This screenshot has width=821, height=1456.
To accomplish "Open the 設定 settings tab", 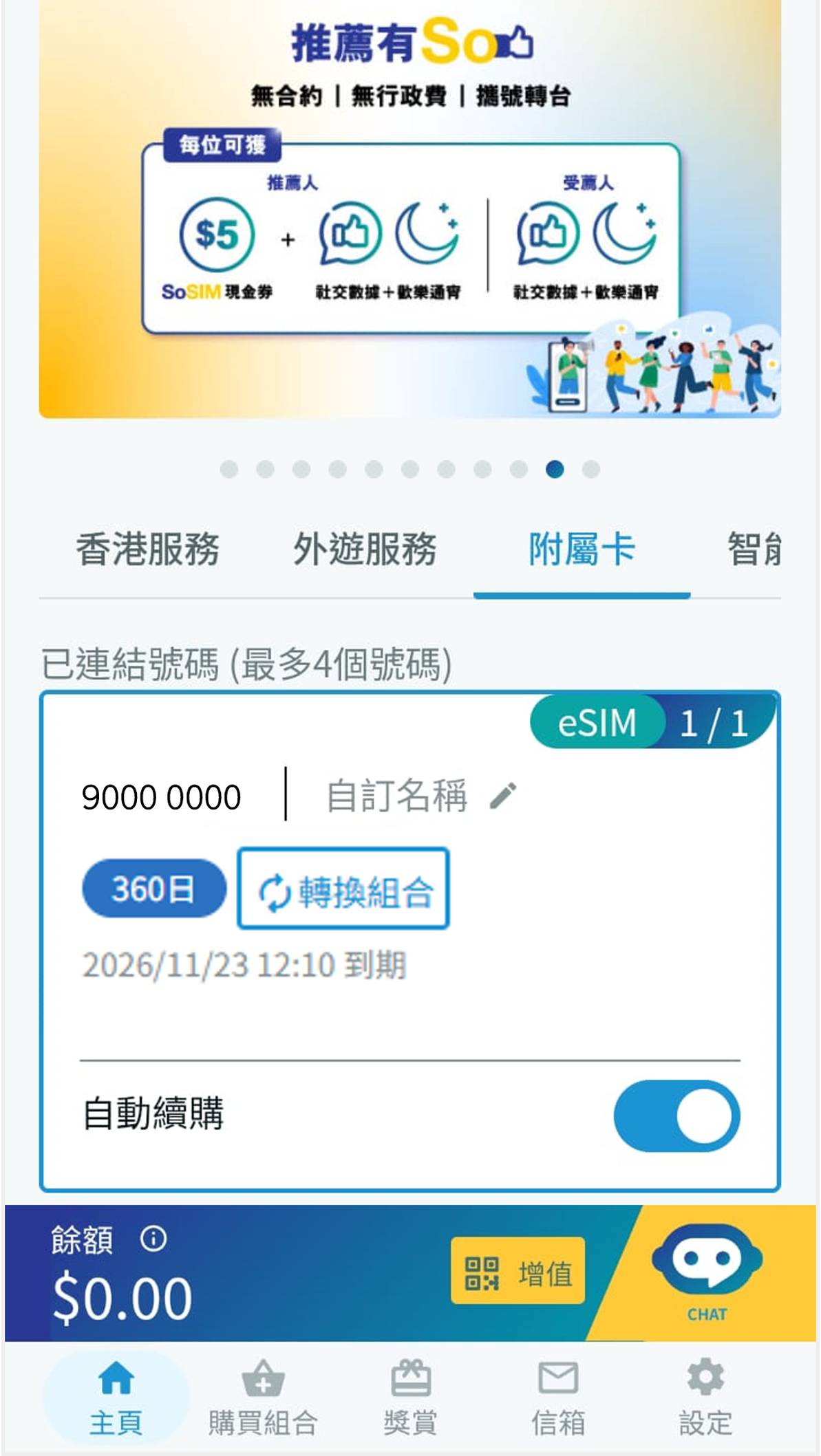I will 705,1398.
